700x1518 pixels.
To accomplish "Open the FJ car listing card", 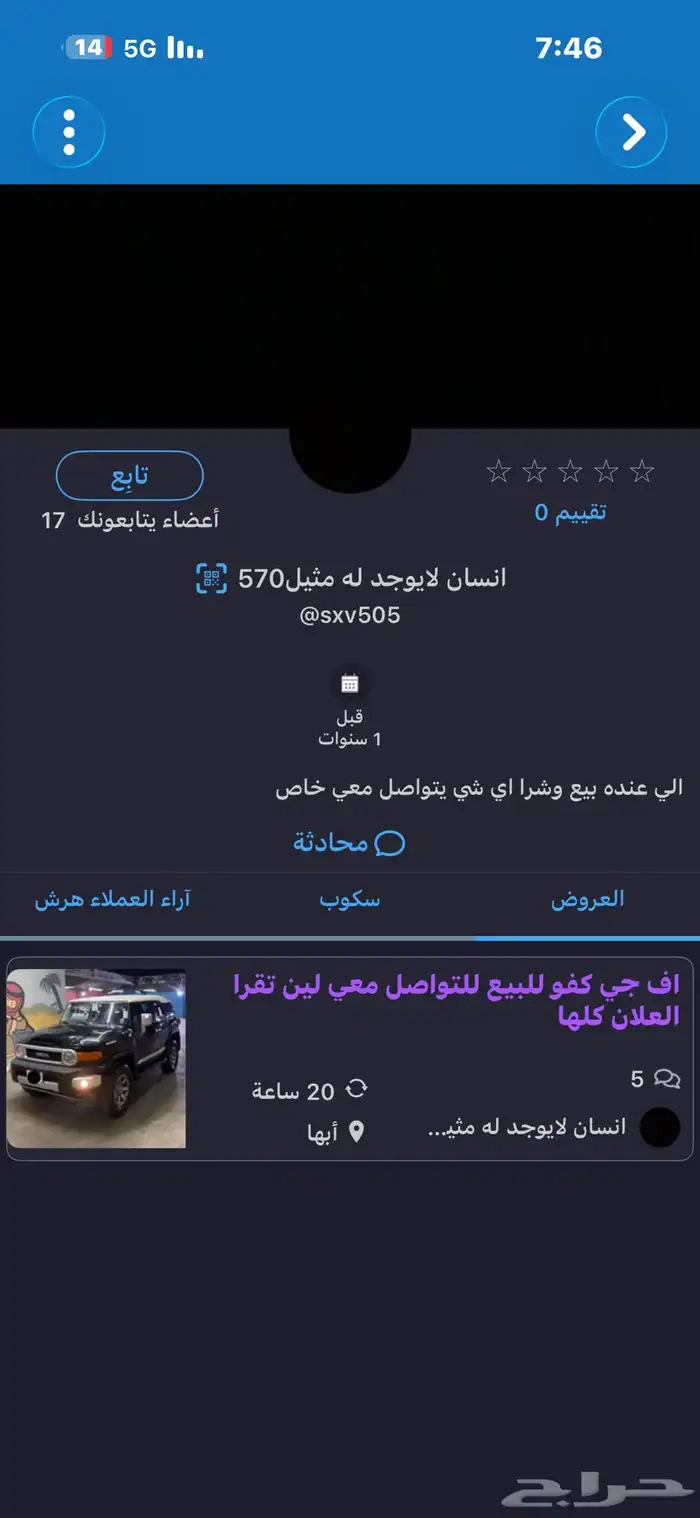I will pyautogui.click(x=350, y=1059).
